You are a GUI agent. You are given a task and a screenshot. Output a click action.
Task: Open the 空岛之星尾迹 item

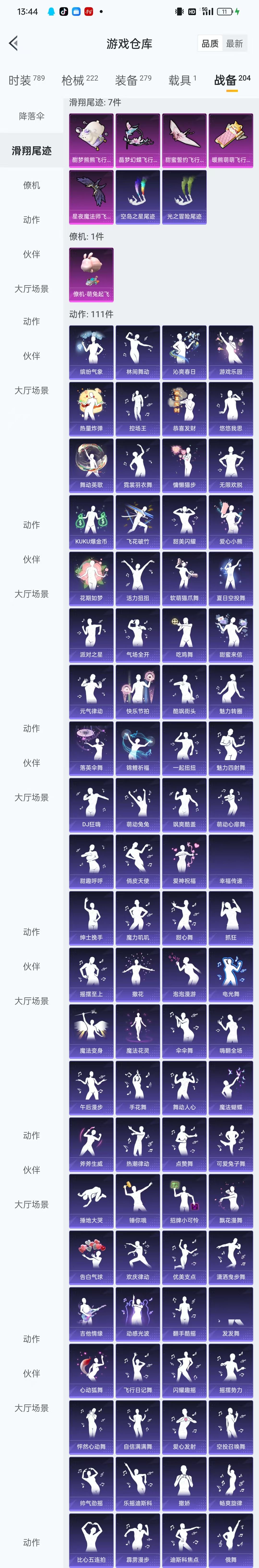138,197
